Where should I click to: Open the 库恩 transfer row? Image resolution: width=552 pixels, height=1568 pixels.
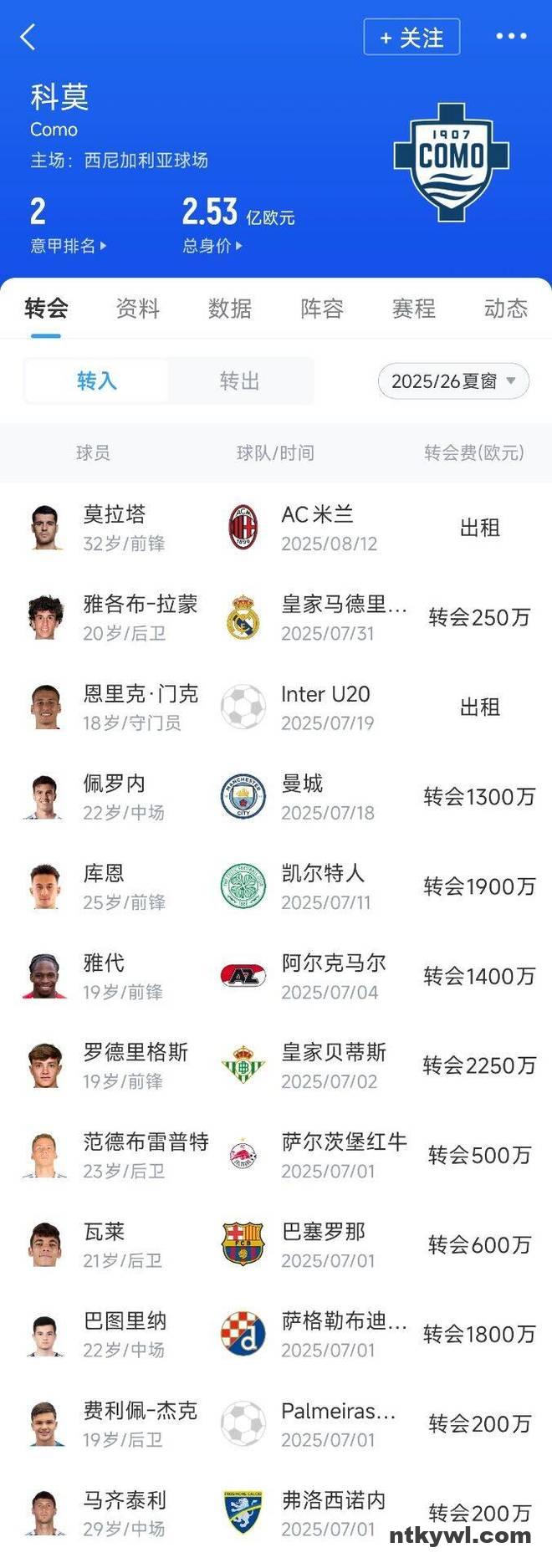pos(276,886)
